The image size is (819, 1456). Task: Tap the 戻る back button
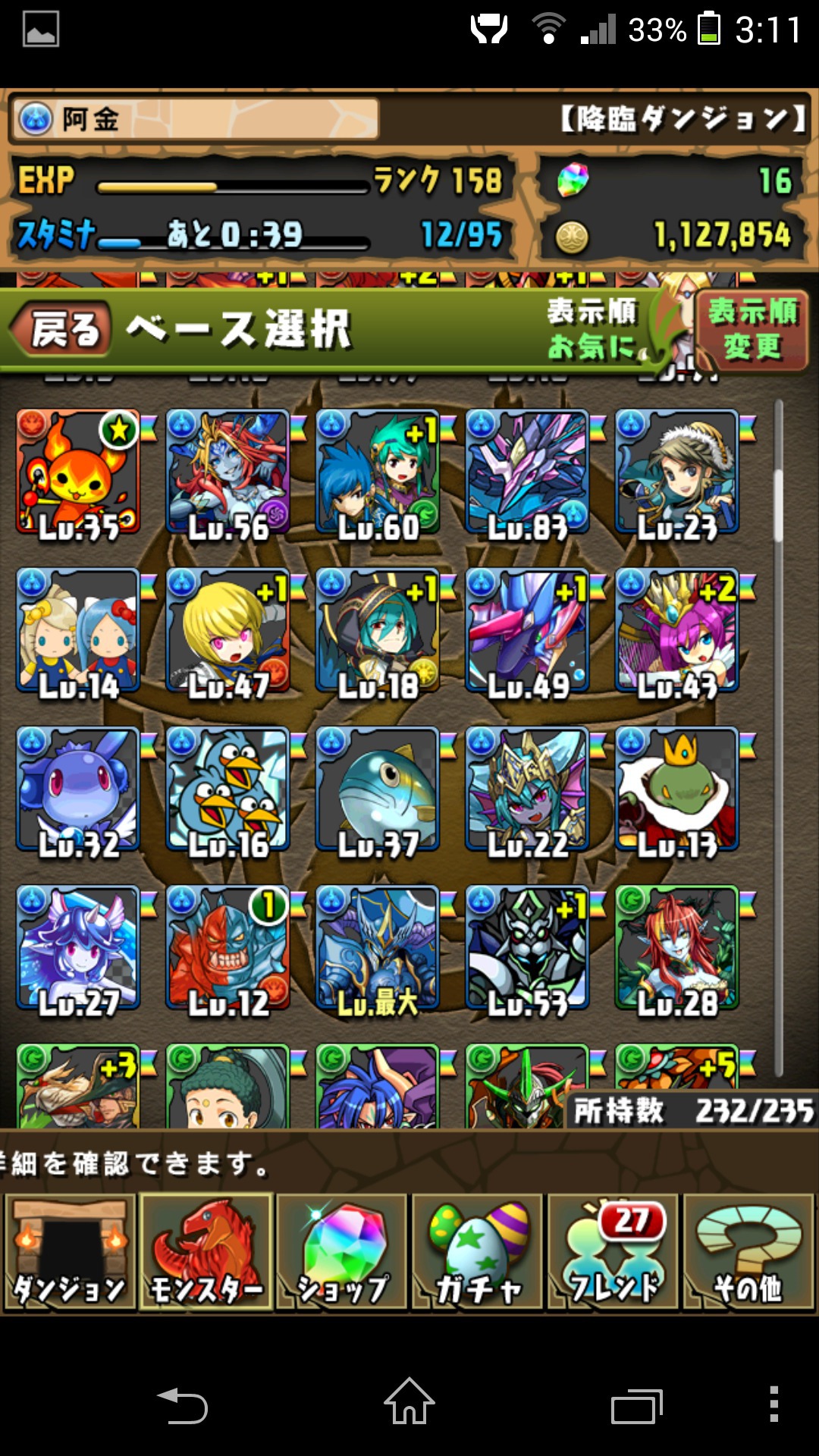61,330
